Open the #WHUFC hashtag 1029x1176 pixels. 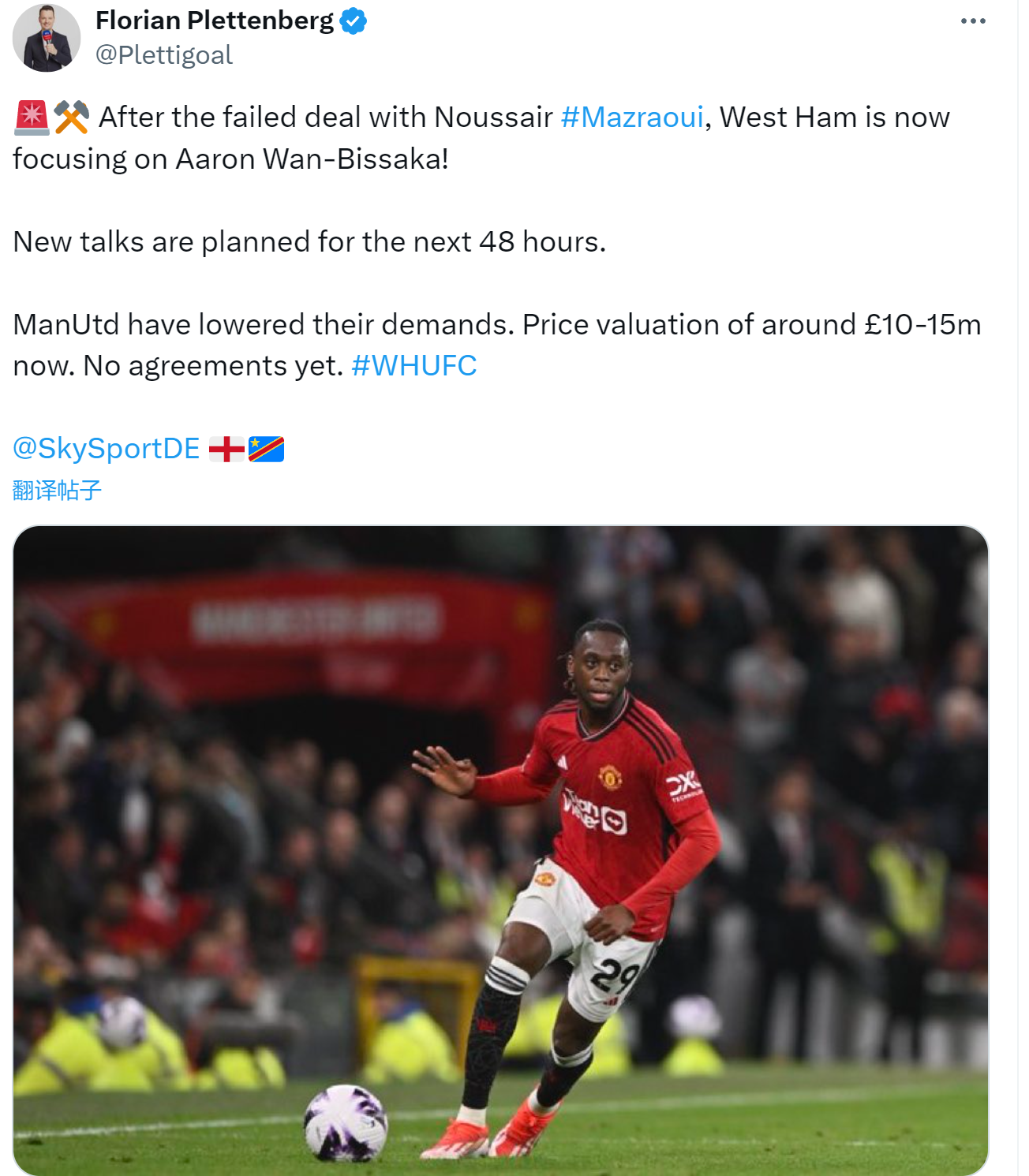click(413, 366)
